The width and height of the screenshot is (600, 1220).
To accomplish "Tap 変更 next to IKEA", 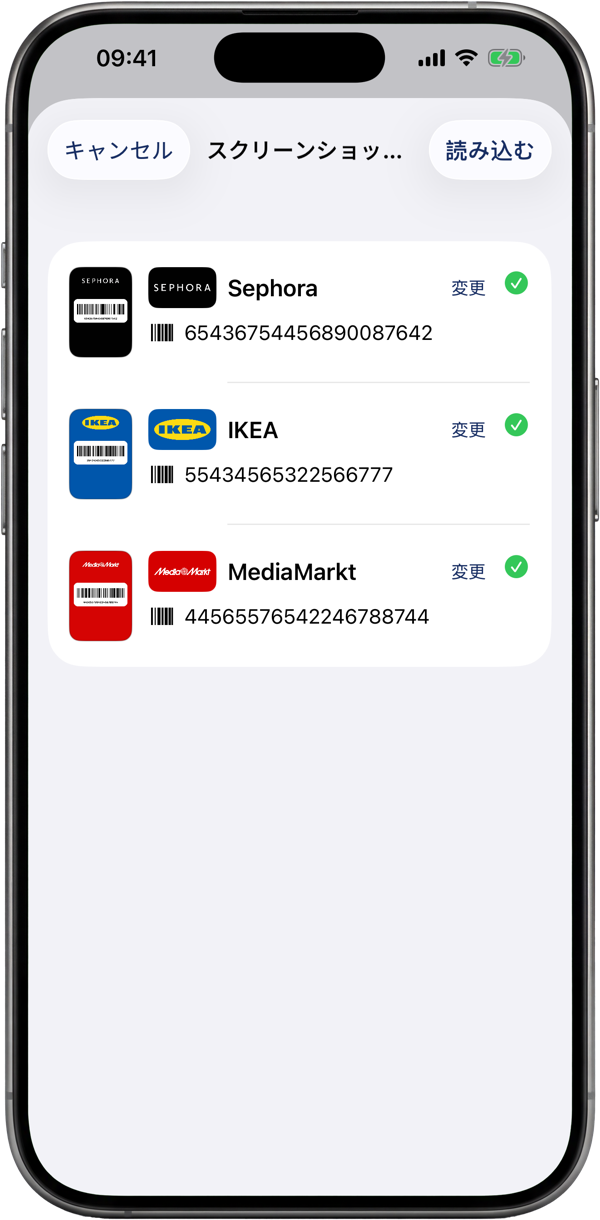I will pos(468,430).
